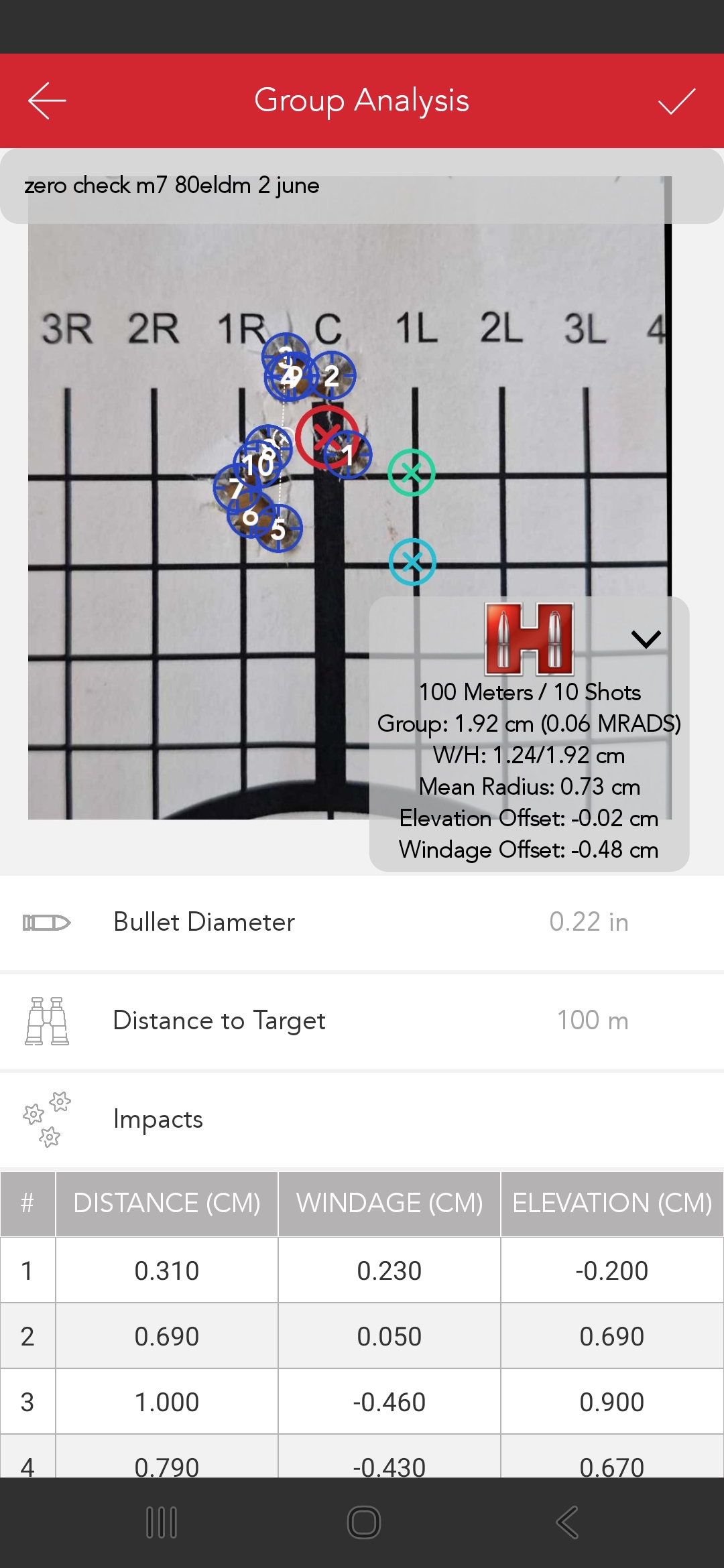The image size is (724, 1568).
Task: Open recent apps from navigation bar
Action: pos(162,1522)
